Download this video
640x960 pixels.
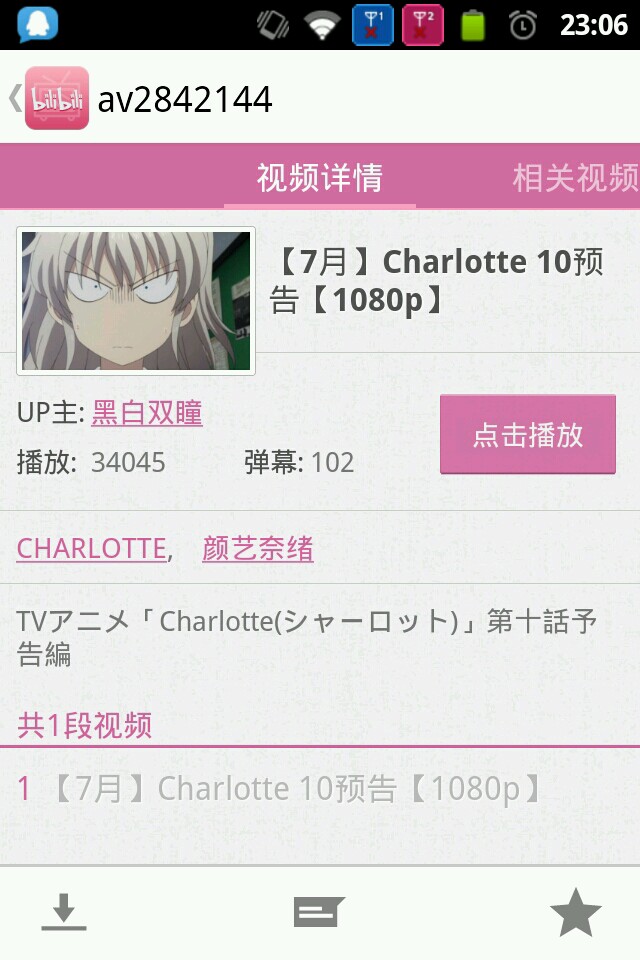tap(64, 912)
